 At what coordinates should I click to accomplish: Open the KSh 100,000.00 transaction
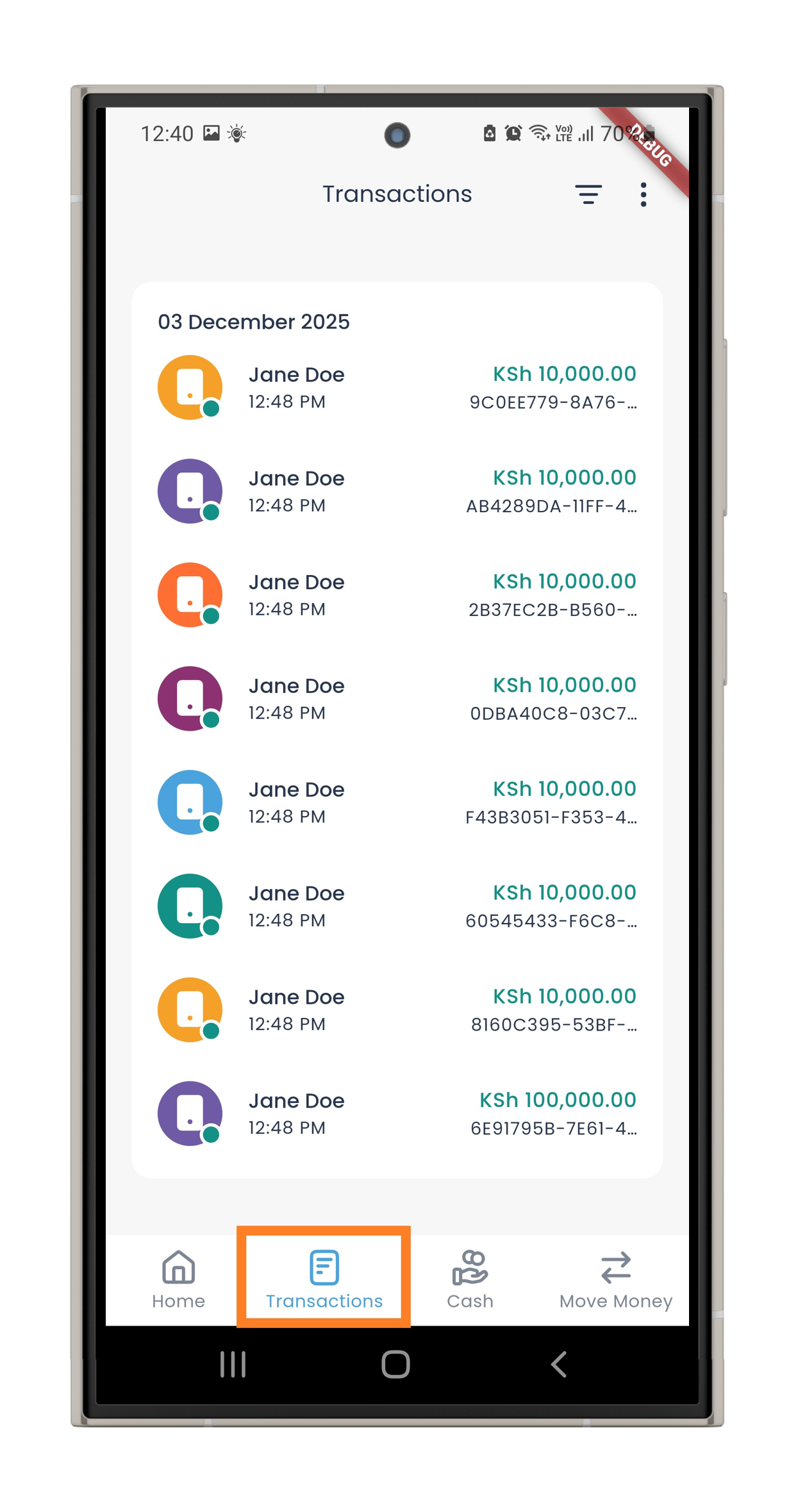pos(397,1114)
